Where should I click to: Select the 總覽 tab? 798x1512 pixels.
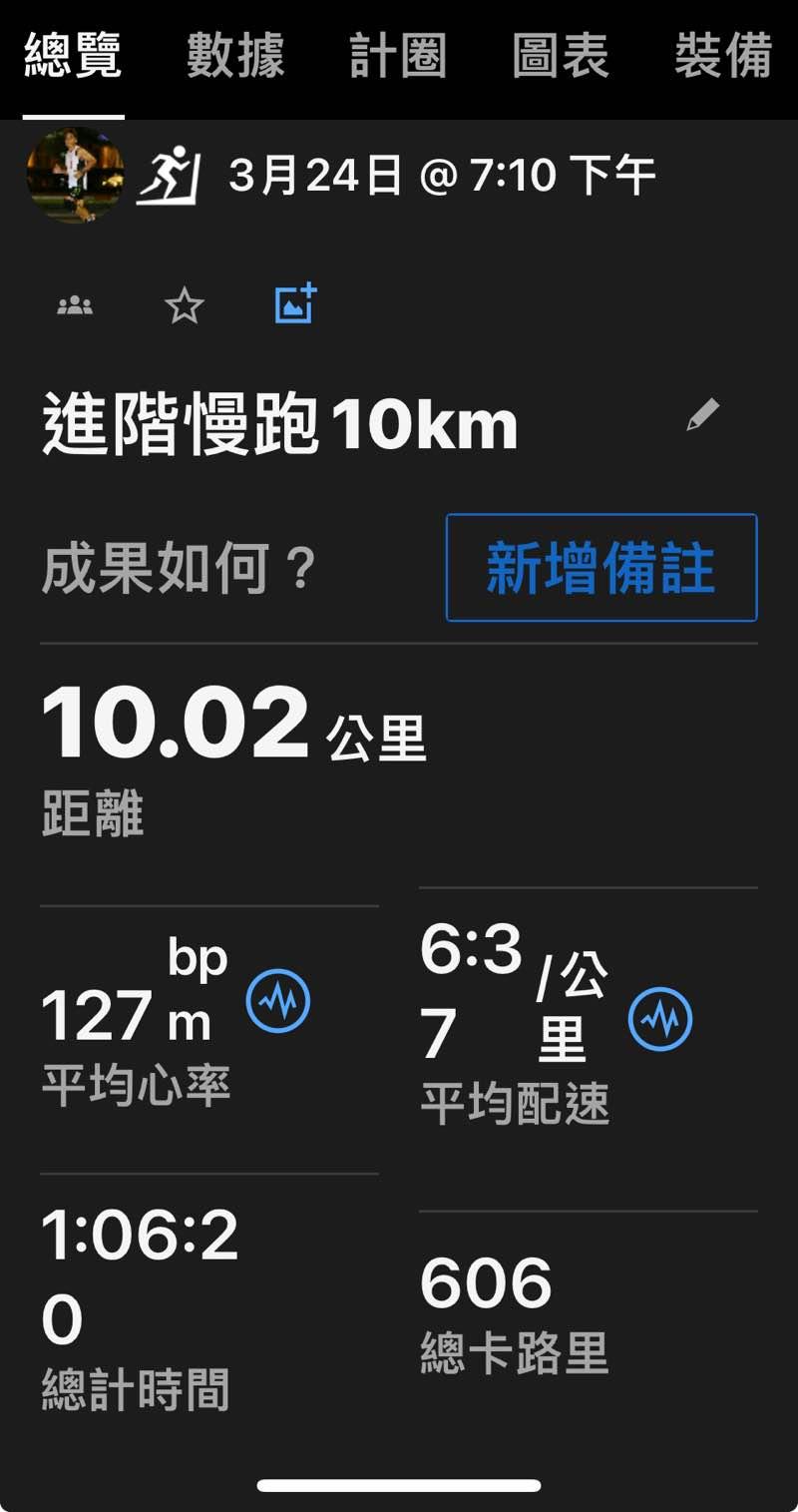pyautogui.click(x=73, y=56)
